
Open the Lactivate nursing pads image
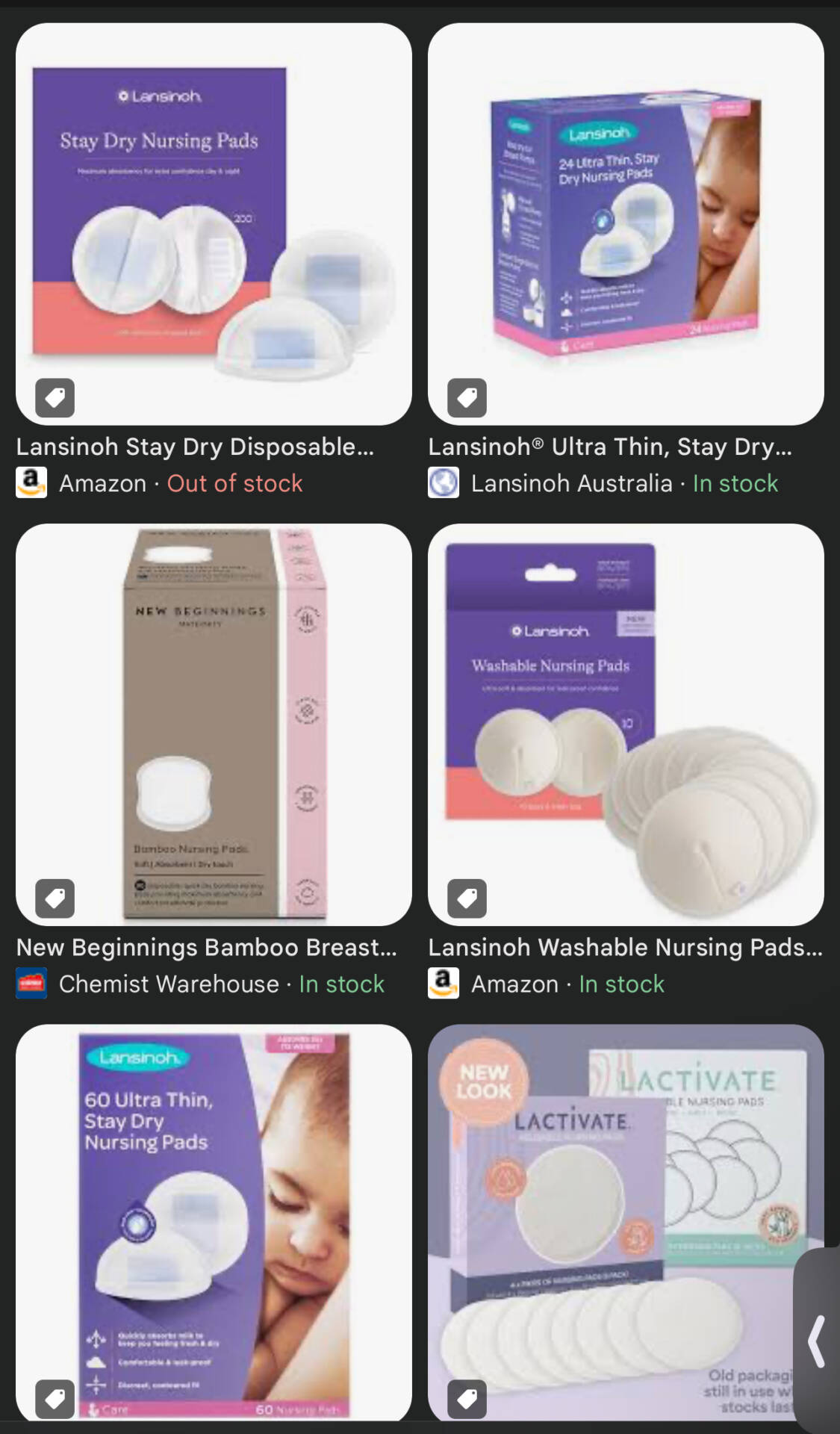[x=612, y=1222]
